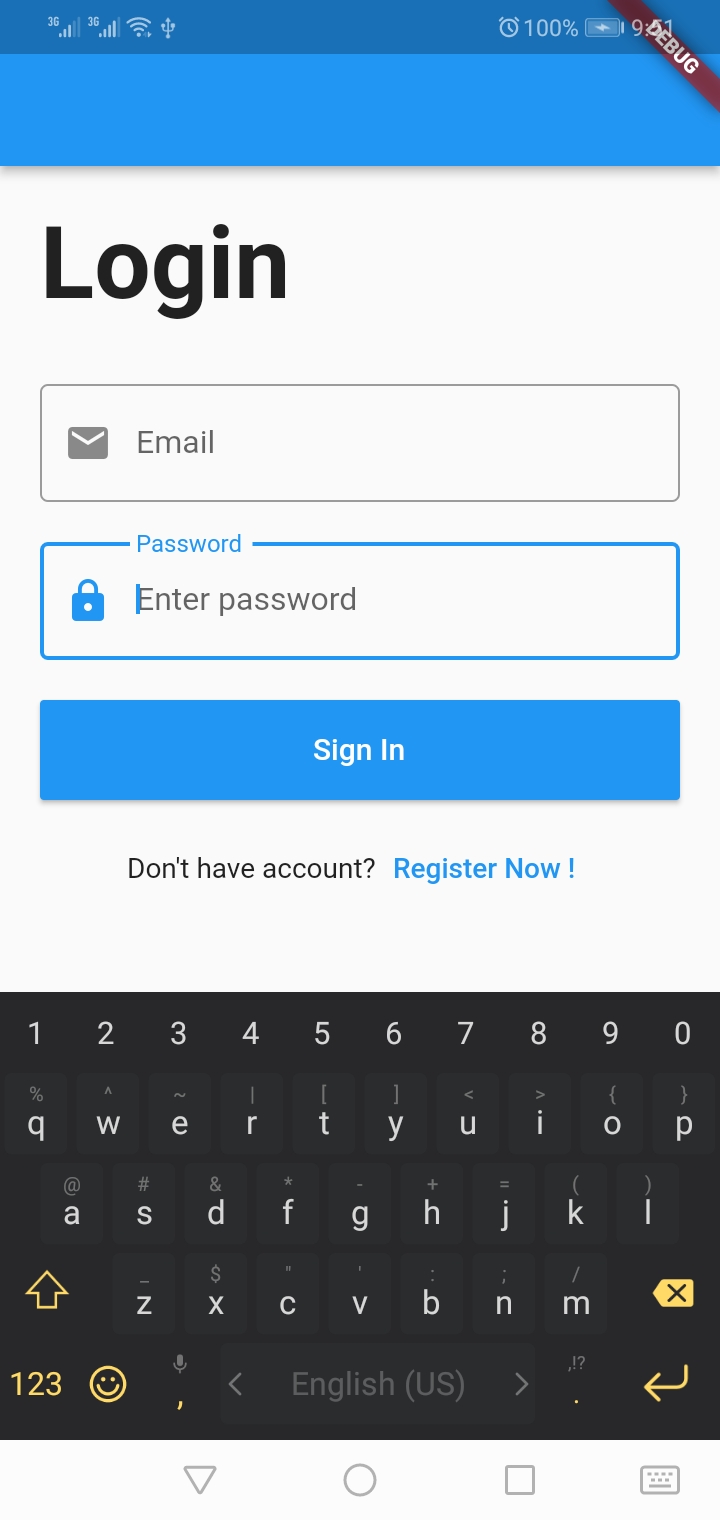Tap the right arrow next to English (US)
Screen dimensions: 720x1520
[521, 1384]
